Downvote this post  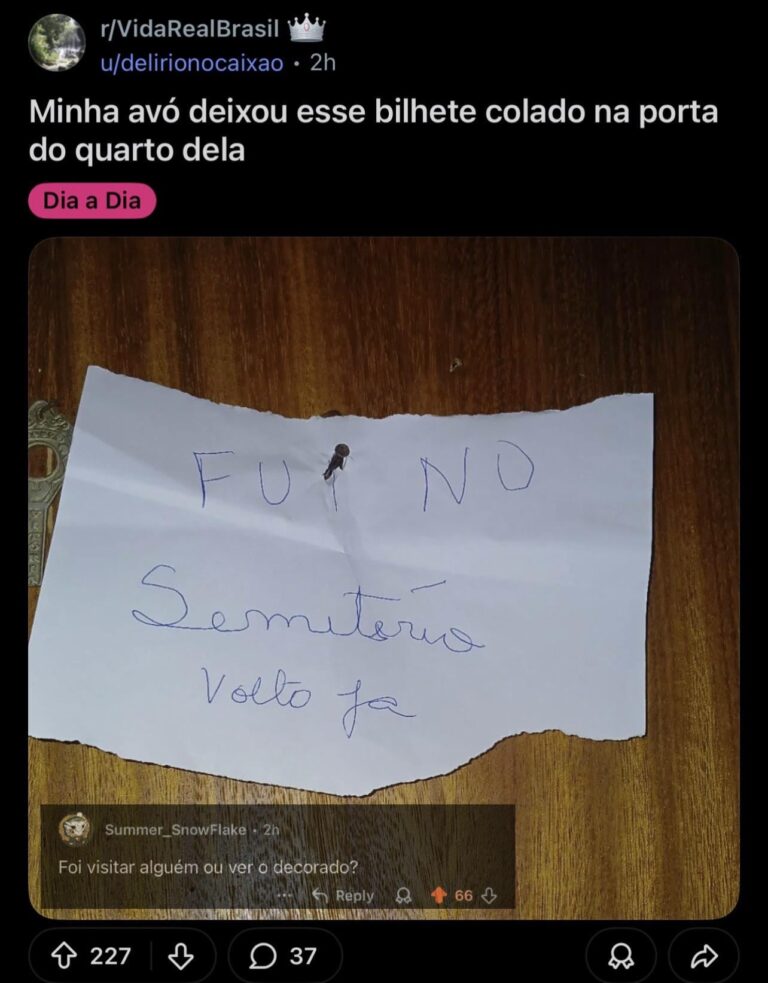181,956
